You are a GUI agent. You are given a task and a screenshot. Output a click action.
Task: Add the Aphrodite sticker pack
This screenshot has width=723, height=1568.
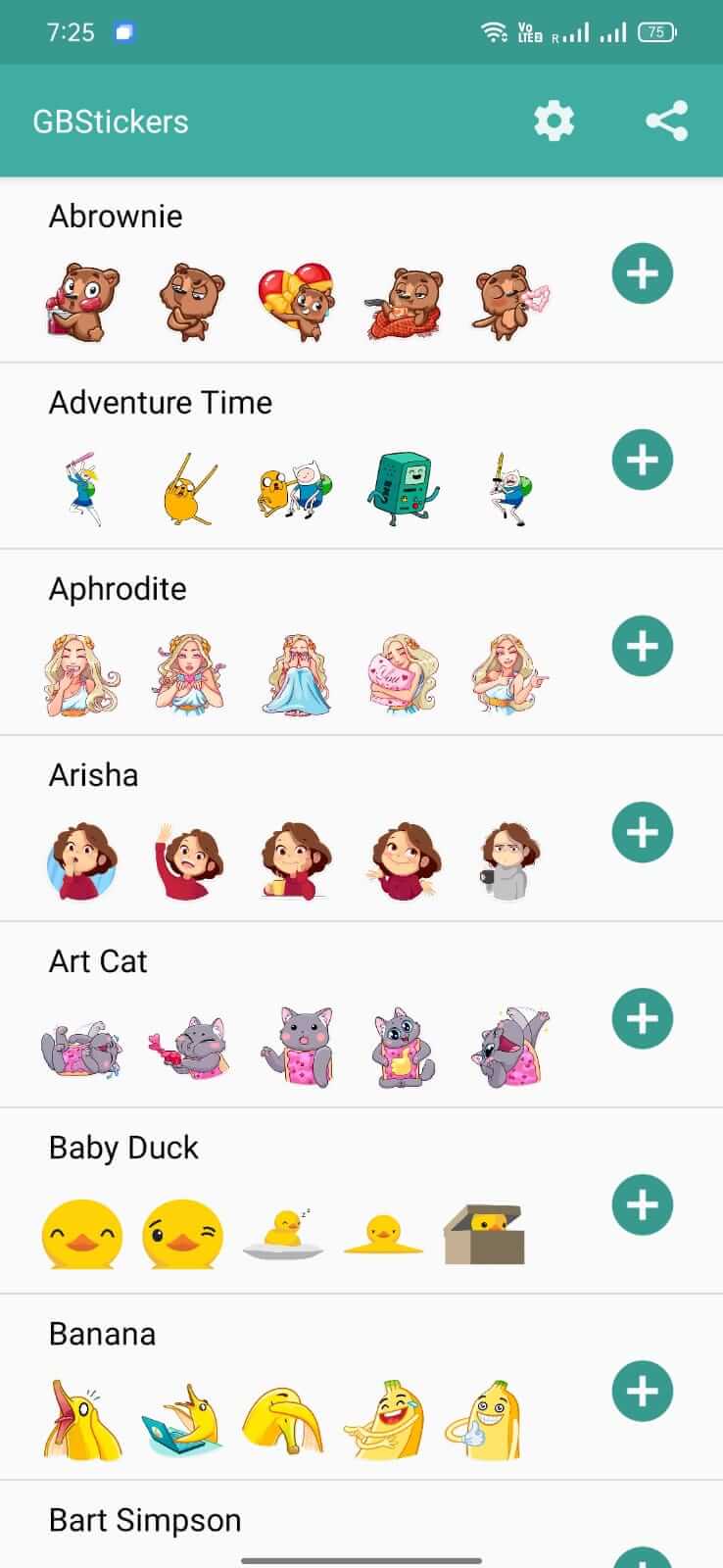point(642,646)
